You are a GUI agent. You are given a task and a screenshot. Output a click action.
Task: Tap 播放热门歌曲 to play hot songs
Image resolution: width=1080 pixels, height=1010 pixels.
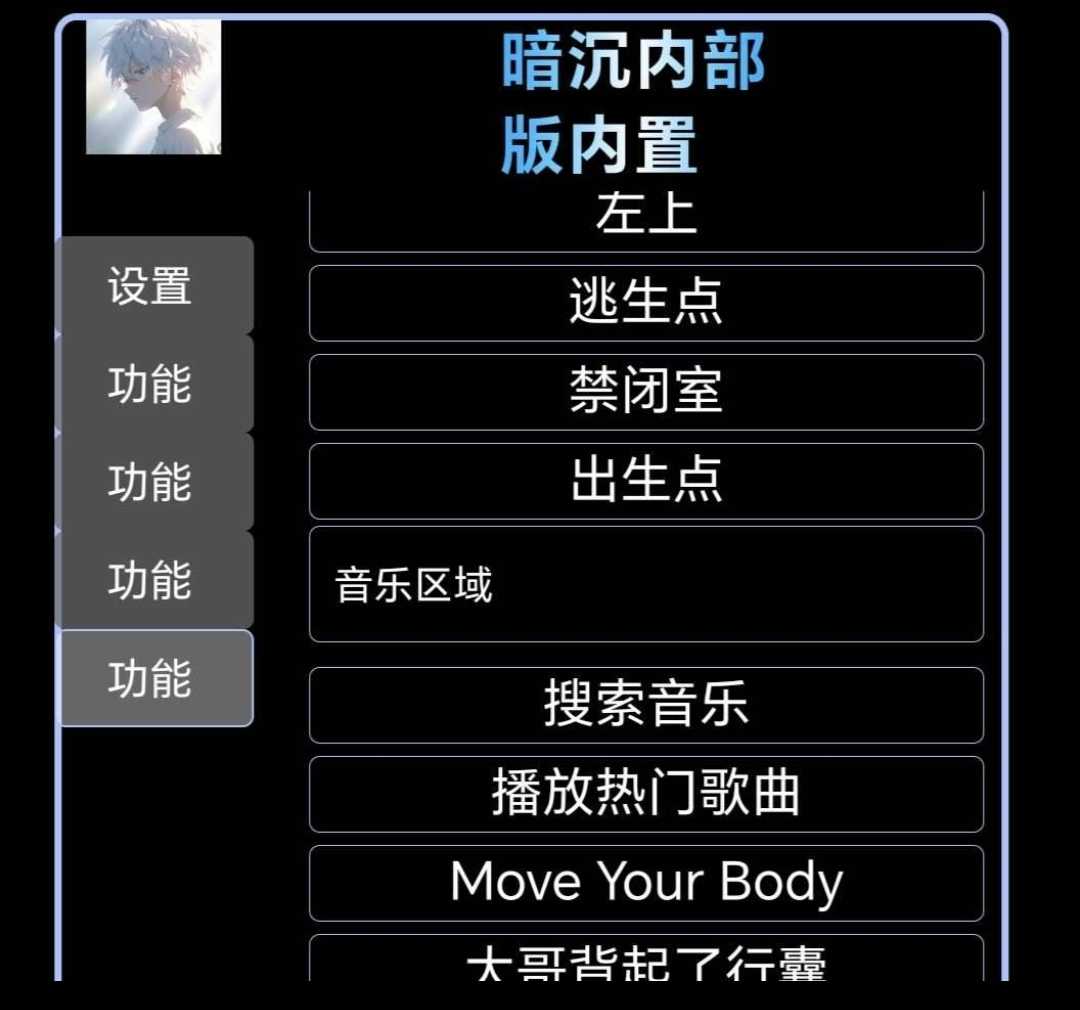(x=646, y=794)
